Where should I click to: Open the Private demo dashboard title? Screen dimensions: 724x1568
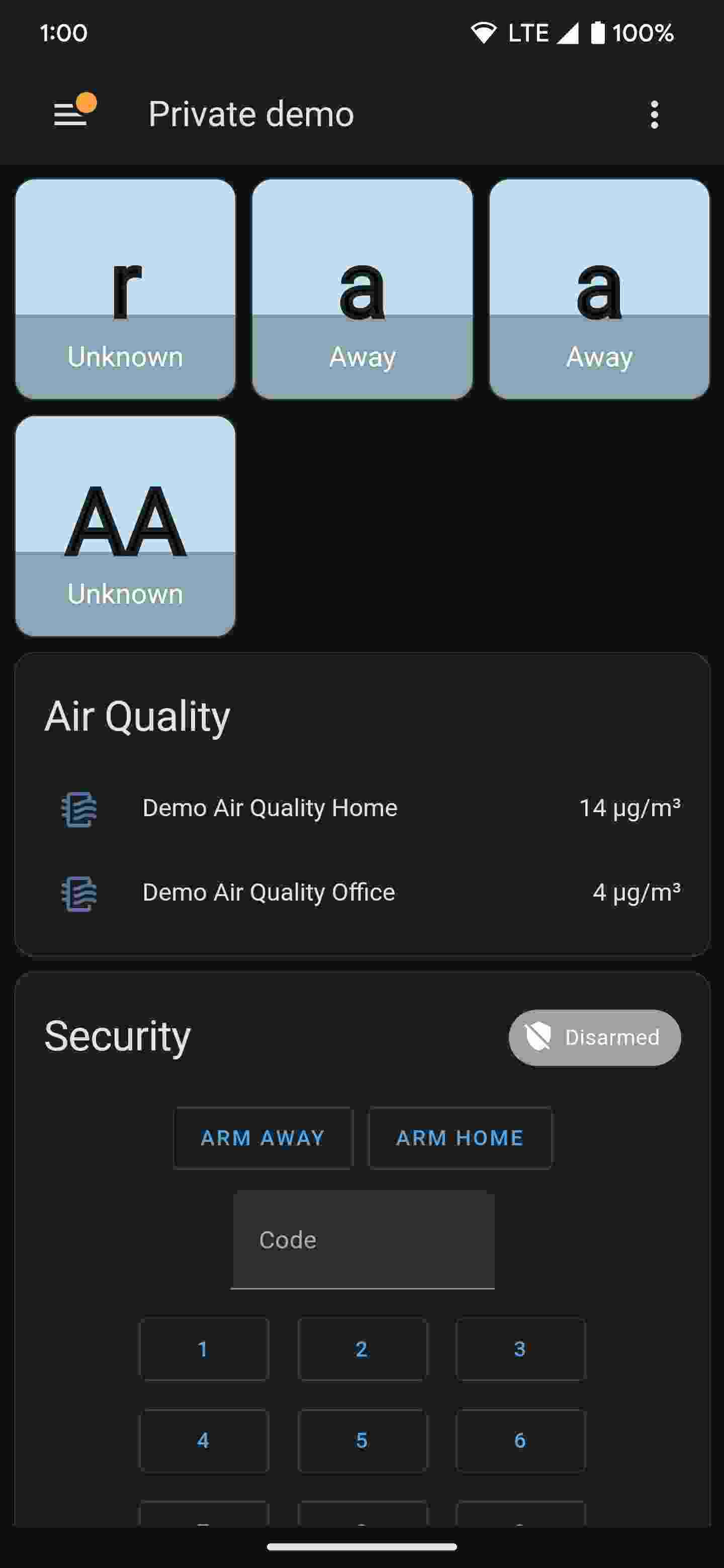pyautogui.click(x=251, y=115)
